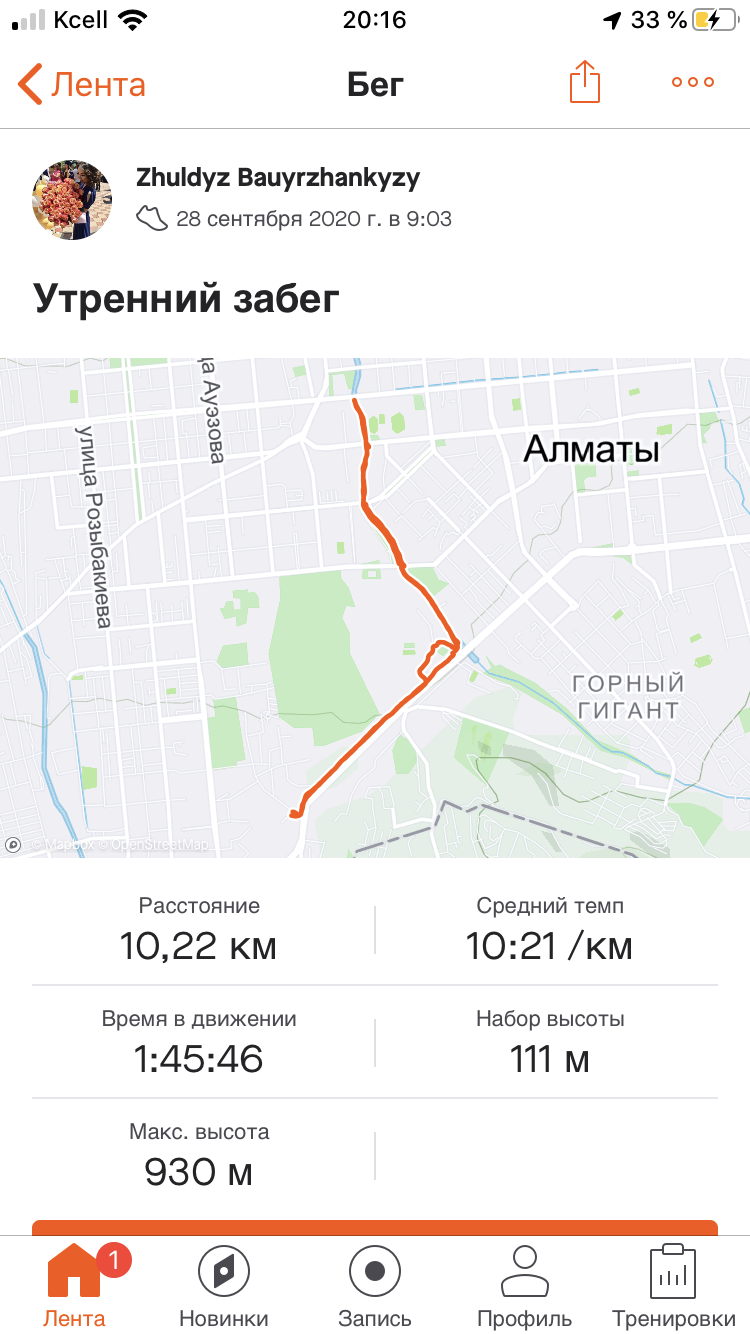Tap the orange button below the stats
Viewport: 750px width, 1334px height.
375,1227
